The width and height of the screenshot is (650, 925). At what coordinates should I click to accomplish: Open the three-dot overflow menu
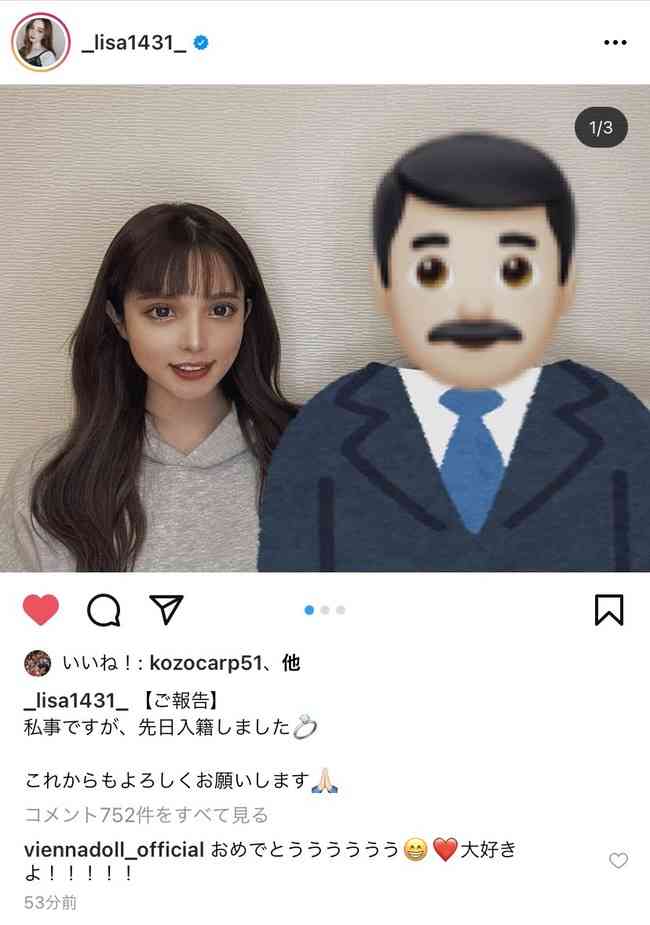point(615,43)
